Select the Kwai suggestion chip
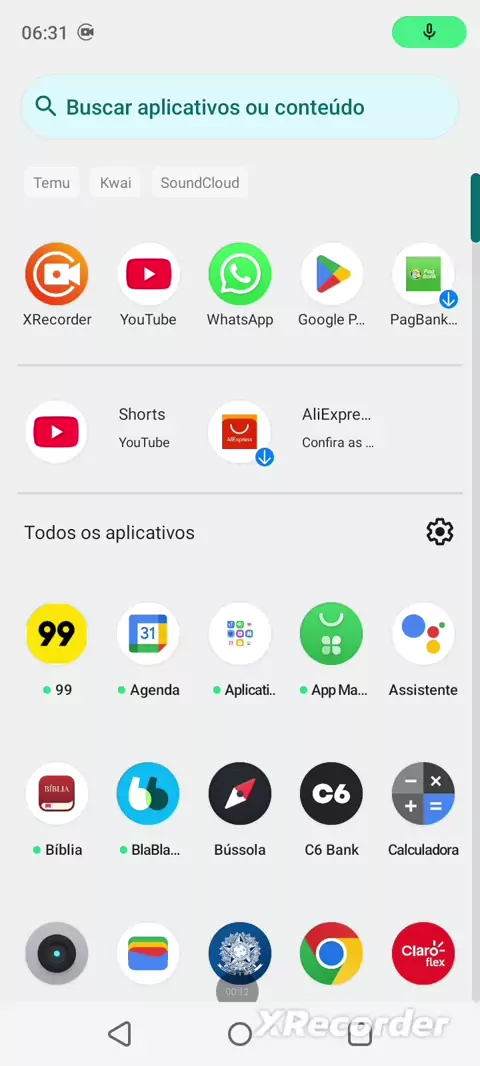Viewport: 480px width, 1066px height. 116,183
